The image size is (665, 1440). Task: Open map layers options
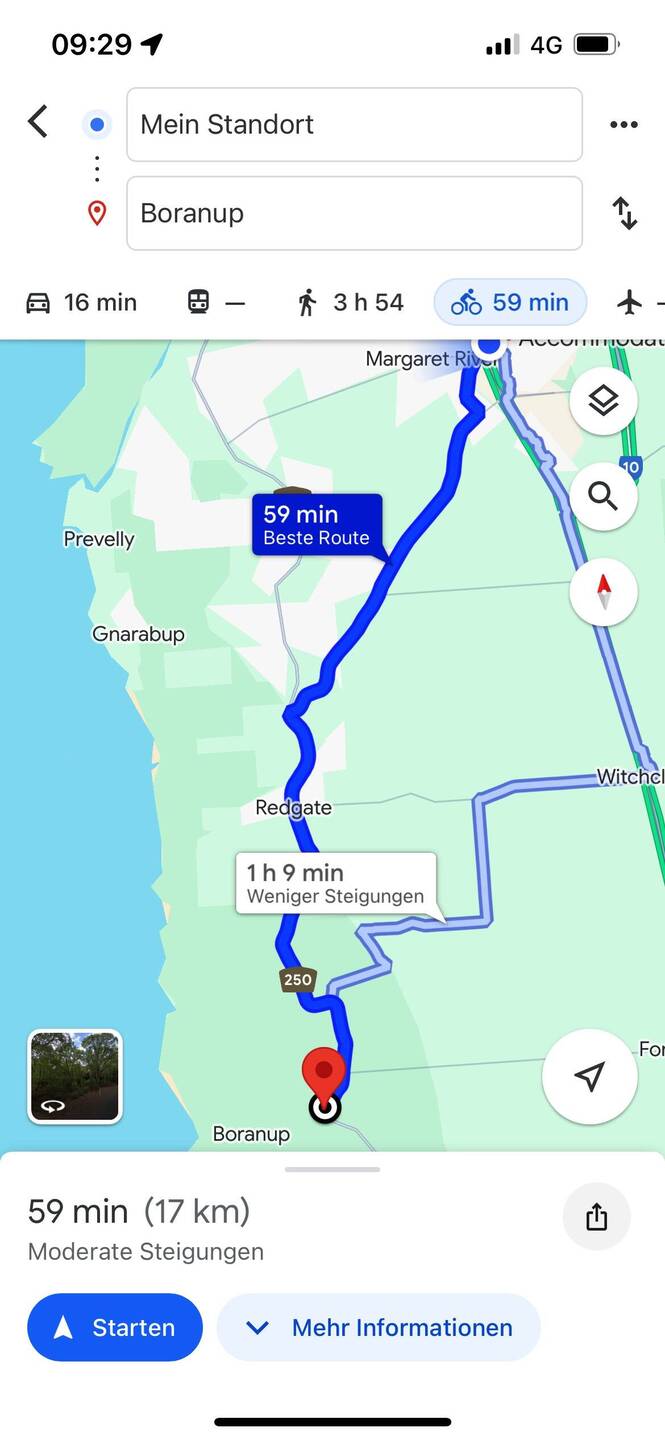click(x=603, y=401)
